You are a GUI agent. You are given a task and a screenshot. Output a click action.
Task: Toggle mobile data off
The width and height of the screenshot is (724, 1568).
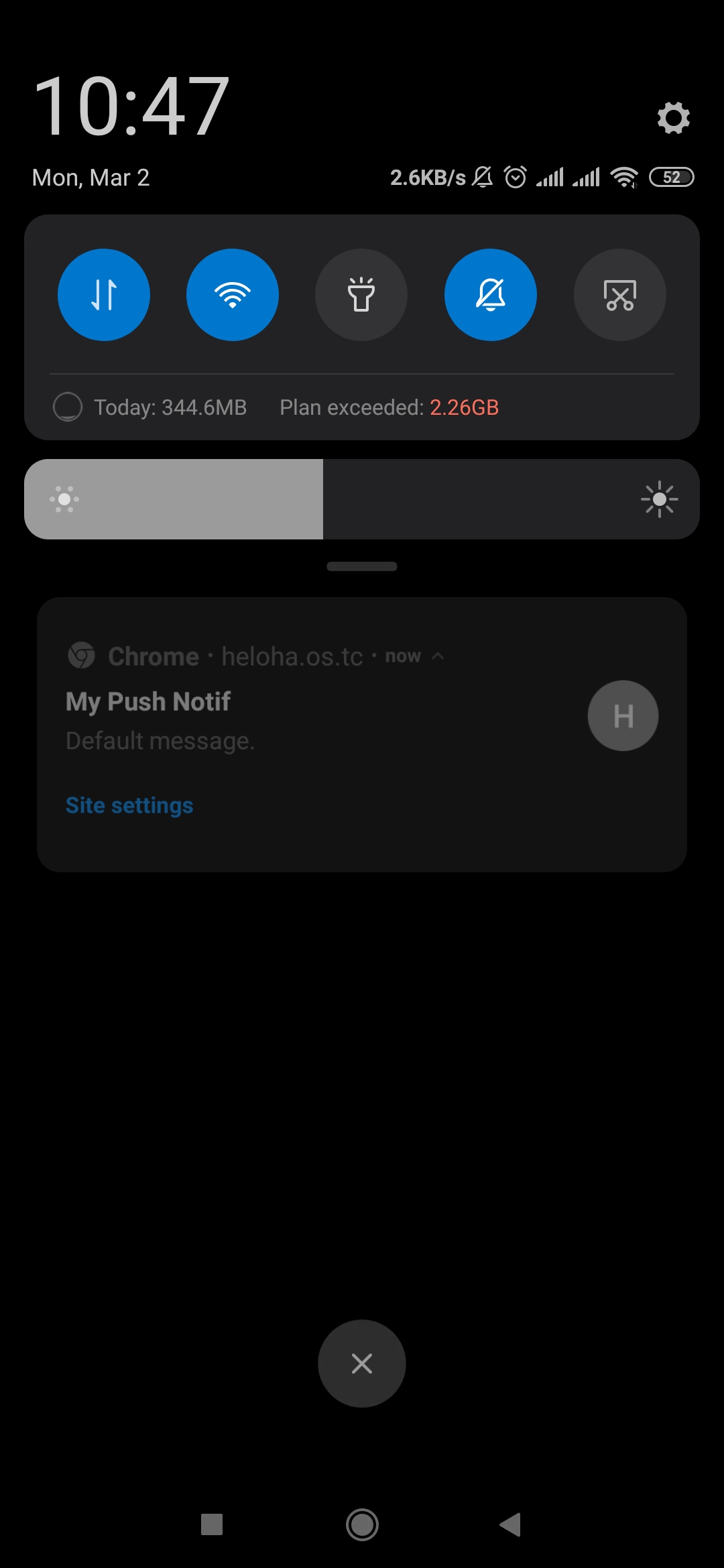(x=104, y=295)
